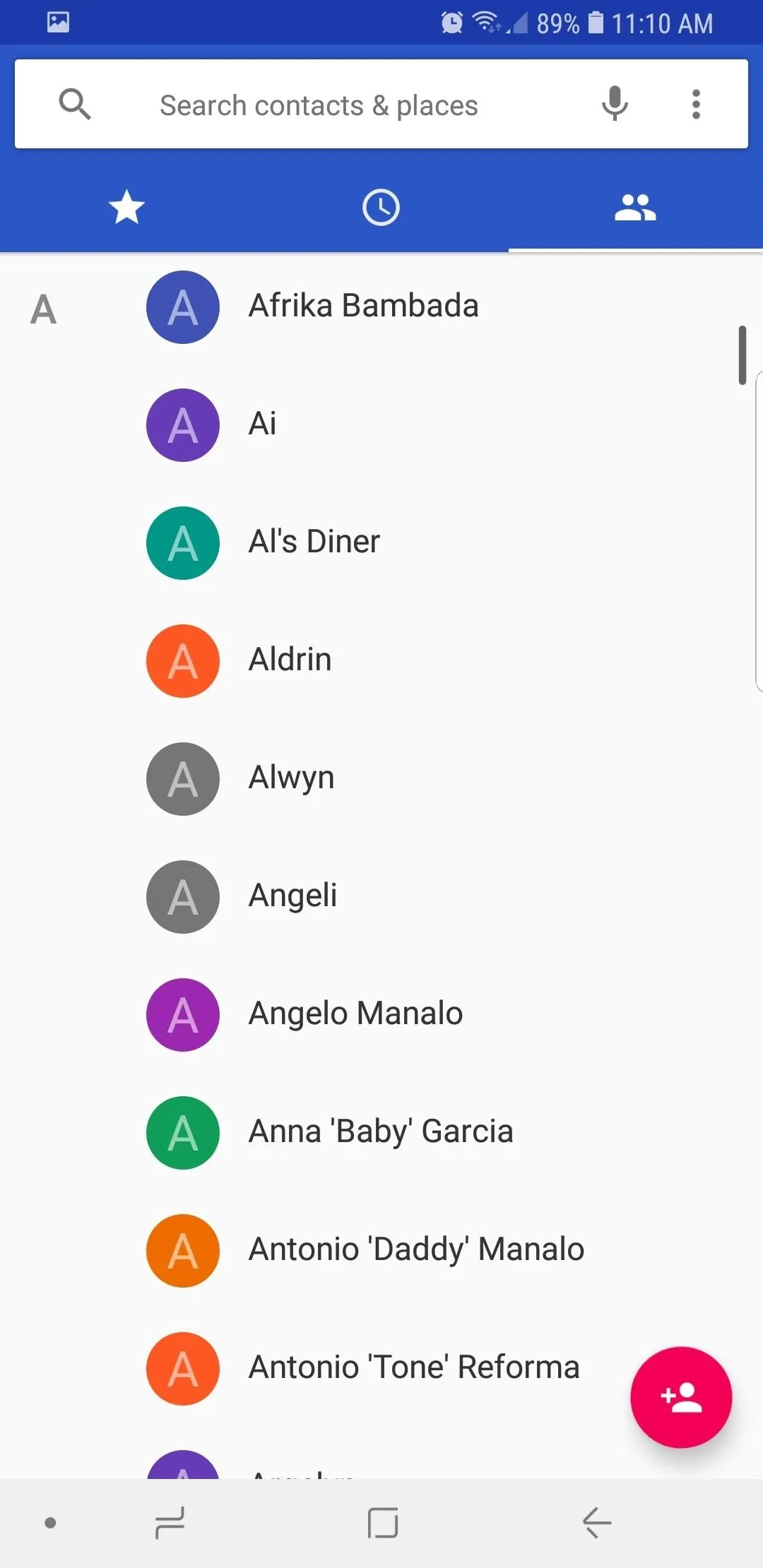Open Antonio 'Daddy' Manalo contact

click(x=381, y=1251)
